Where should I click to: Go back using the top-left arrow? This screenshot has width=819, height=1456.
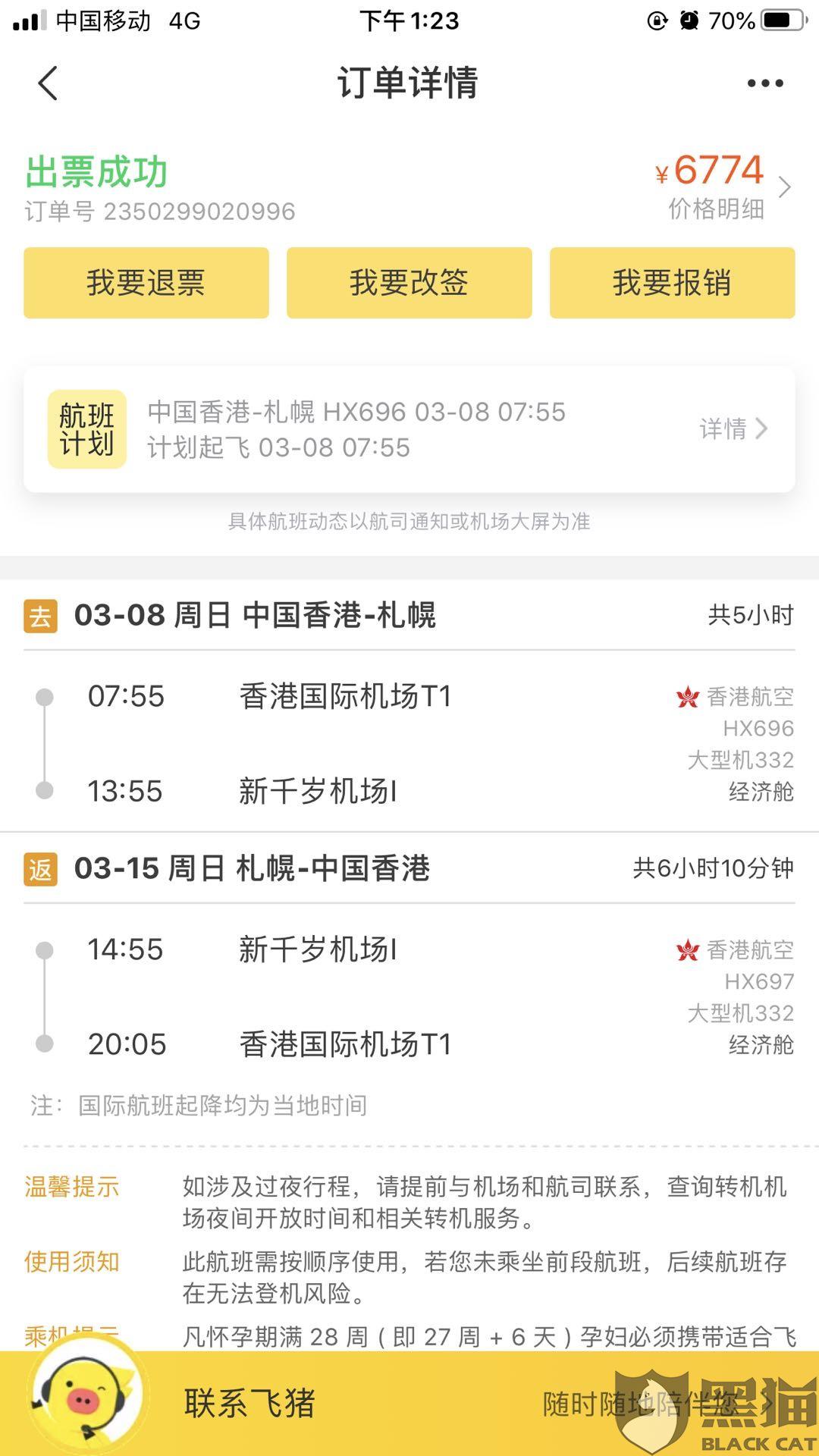(48, 83)
